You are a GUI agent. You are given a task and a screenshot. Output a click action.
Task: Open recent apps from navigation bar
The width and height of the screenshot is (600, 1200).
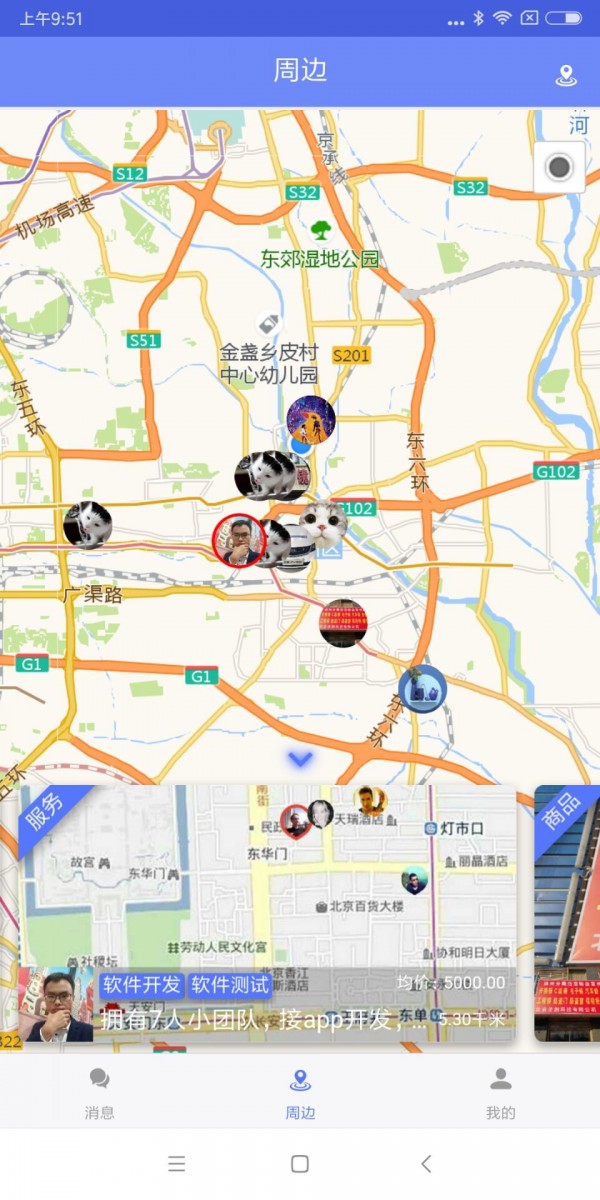click(177, 1163)
